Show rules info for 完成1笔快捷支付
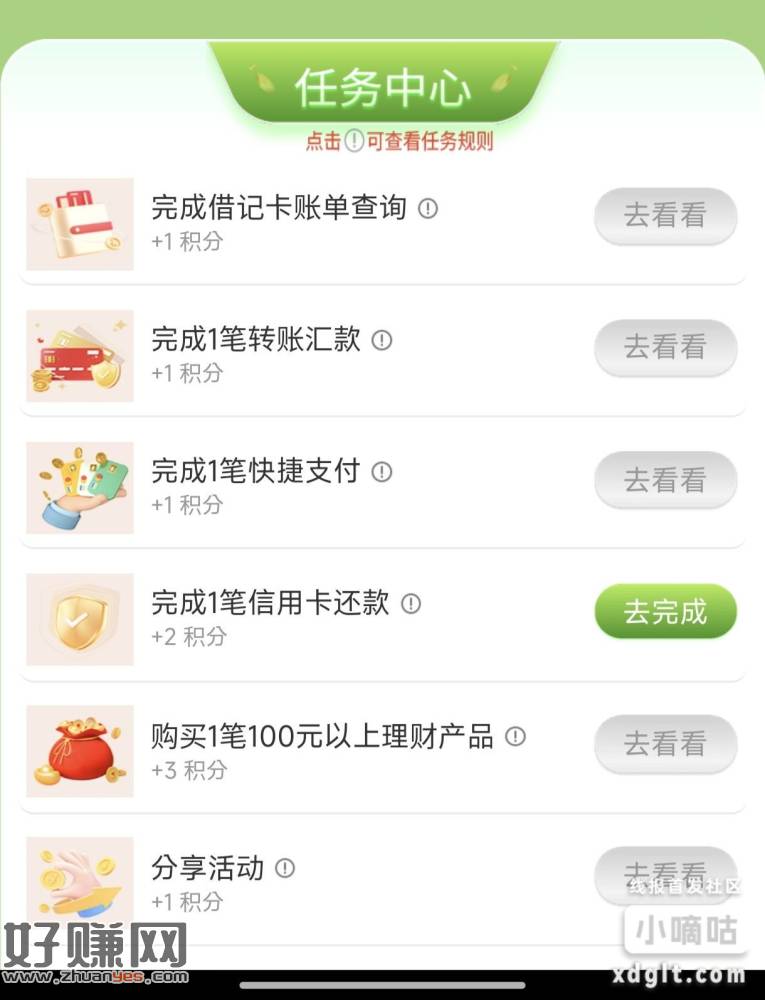The width and height of the screenshot is (765, 1000). [x=381, y=472]
